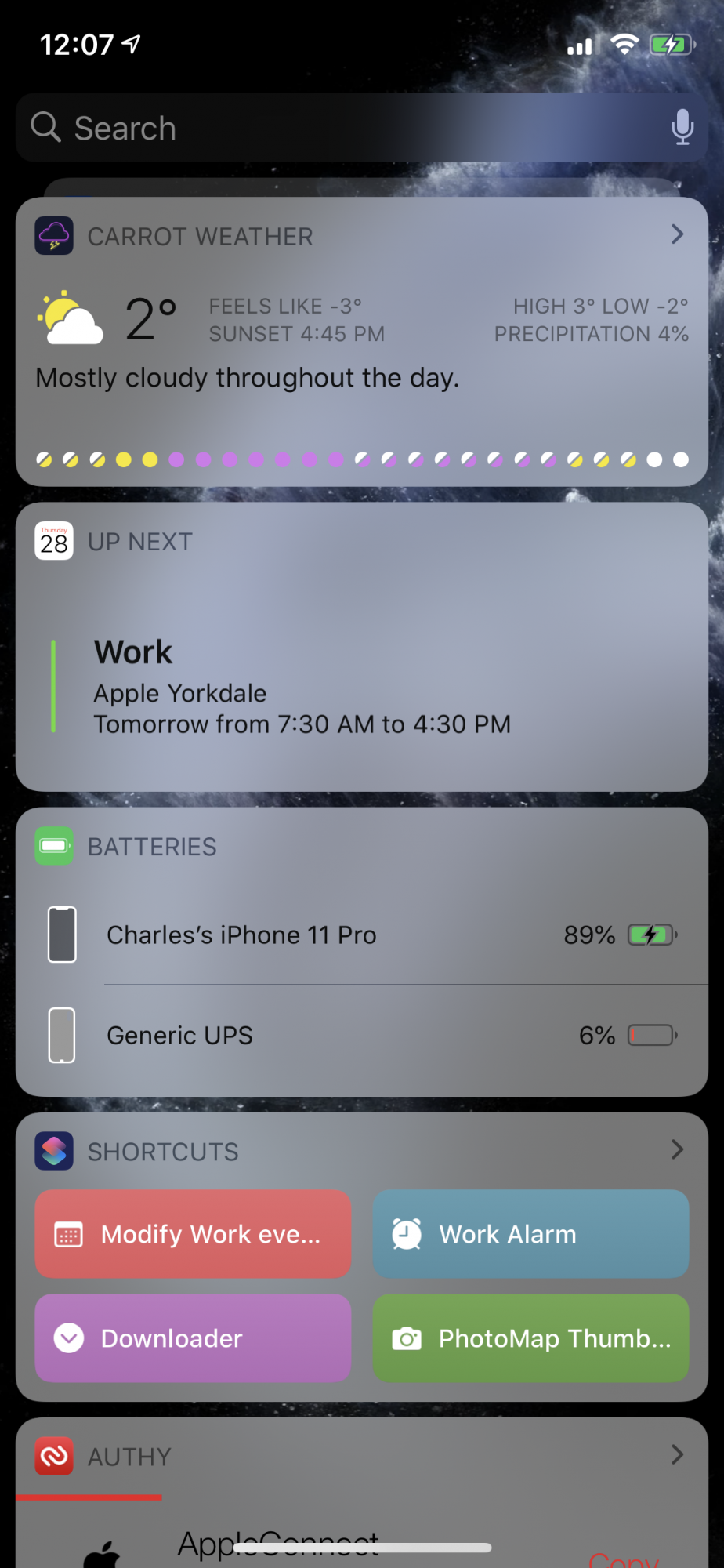The width and height of the screenshot is (724, 1568).
Task: Expand the Authy widget
Action: (x=677, y=1455)
